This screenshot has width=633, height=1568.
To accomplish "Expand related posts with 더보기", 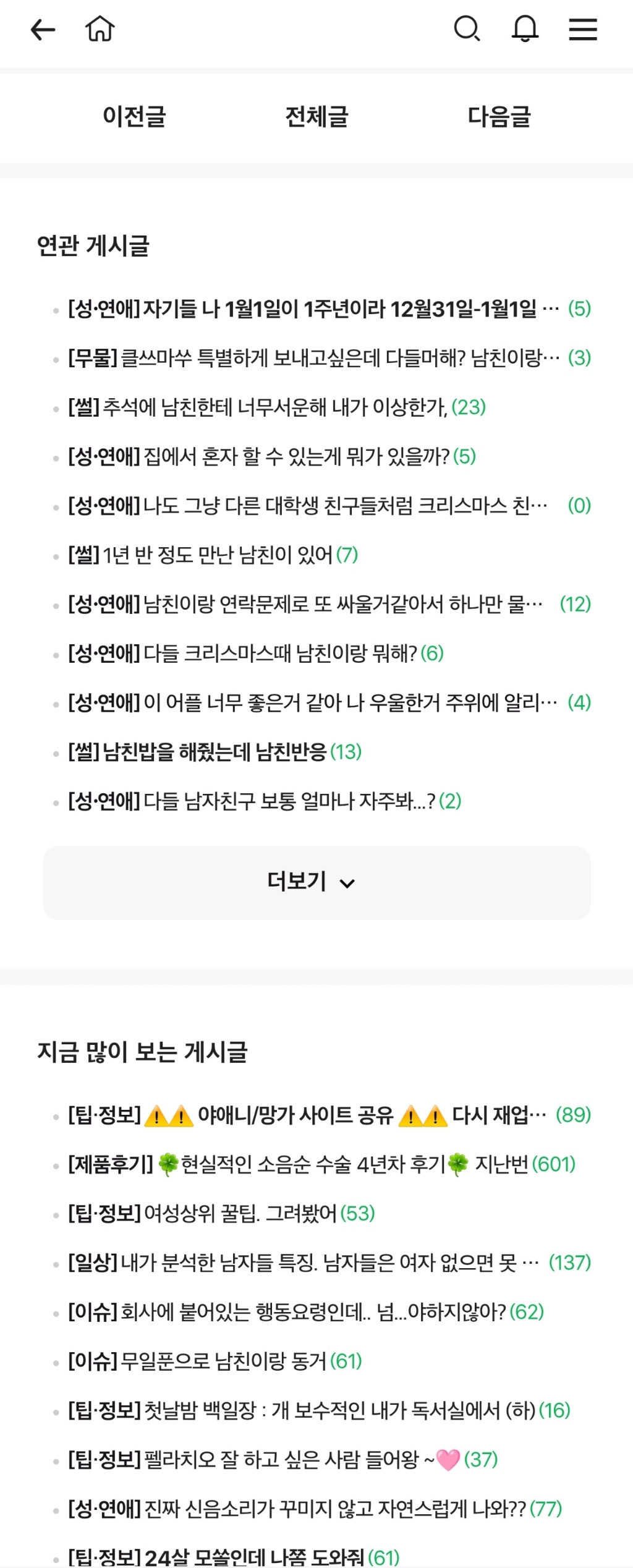I will pyautogui.click(x=316, y=882).
